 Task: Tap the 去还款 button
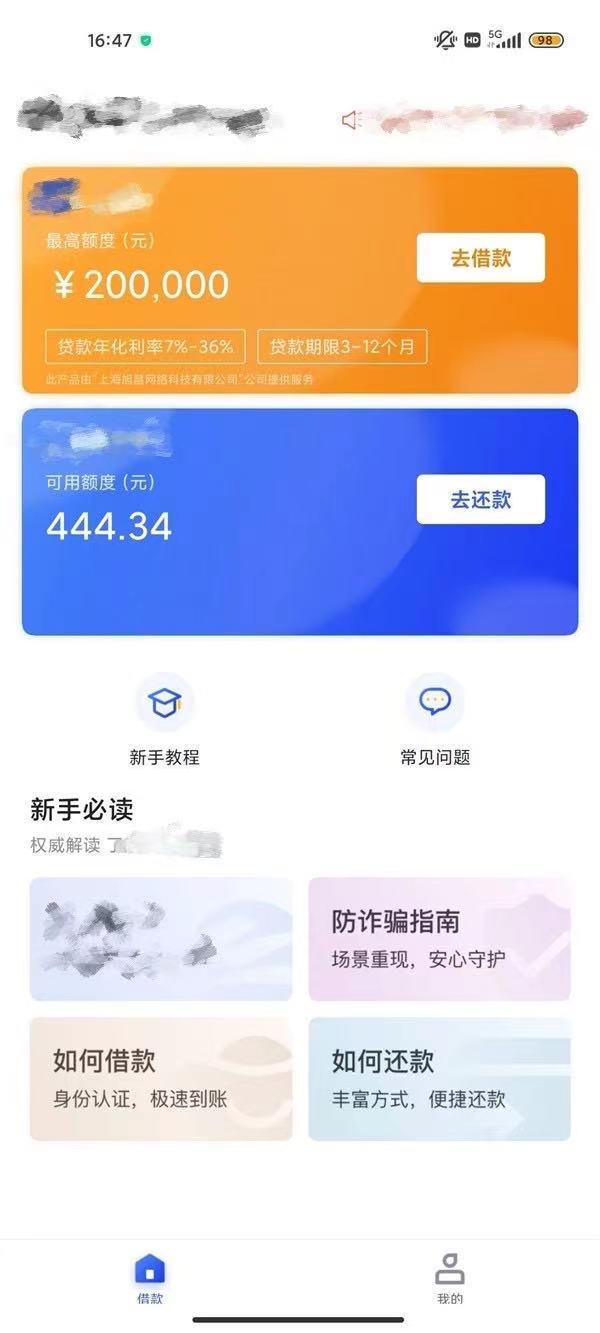[480, 499]
